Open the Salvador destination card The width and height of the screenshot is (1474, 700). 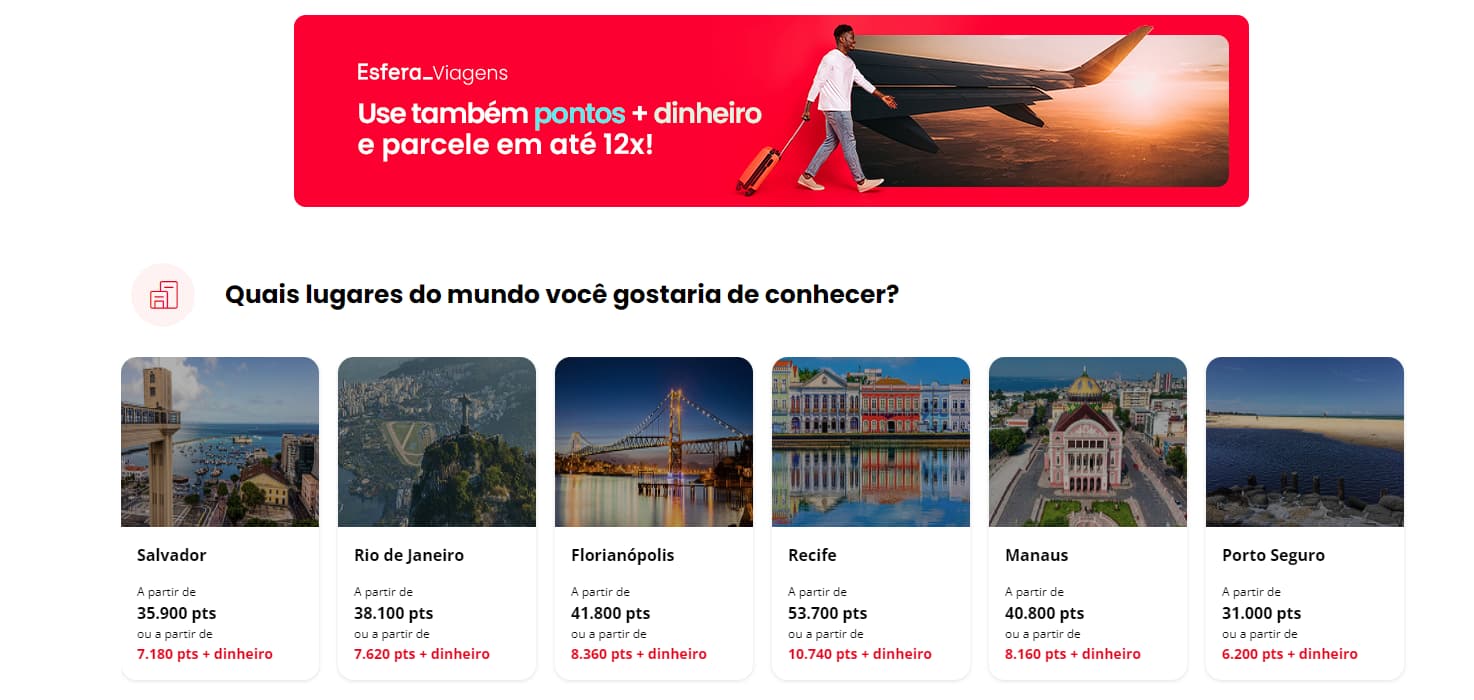[x=220, y=518]
